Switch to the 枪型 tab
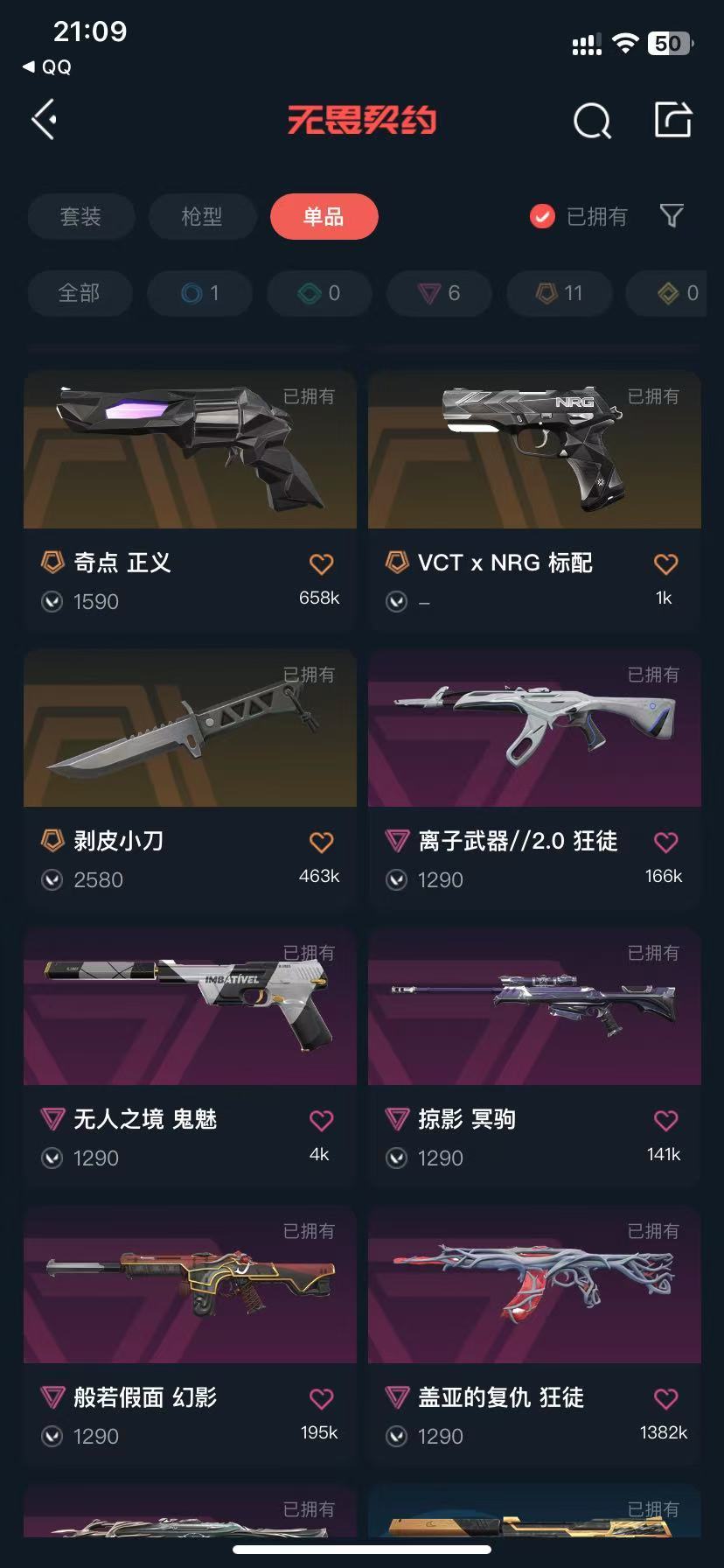The image size is (724, 1568). click(202, 216)
